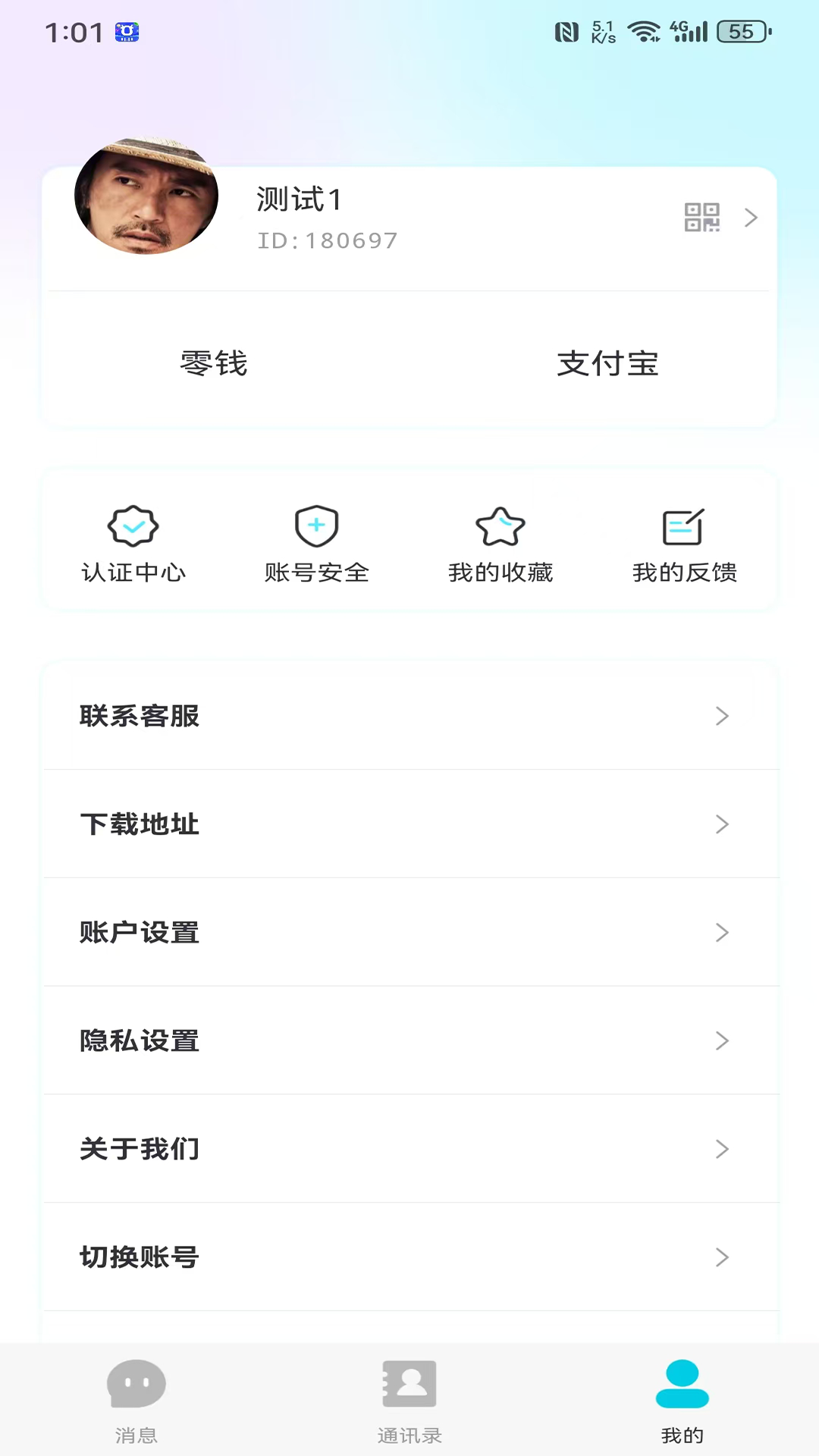Tap the 测试1 profile avatar
The width and height of the screenshot is (819, 1456).
pos(146,195)
